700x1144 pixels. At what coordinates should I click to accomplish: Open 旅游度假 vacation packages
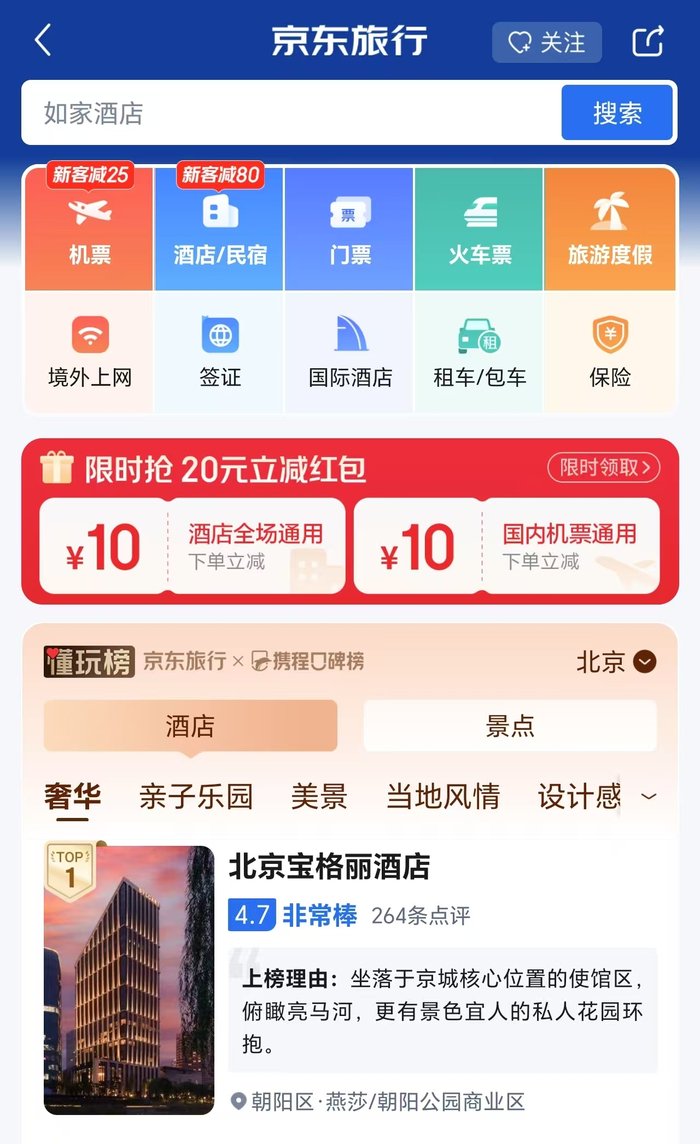tap(610, 229)
